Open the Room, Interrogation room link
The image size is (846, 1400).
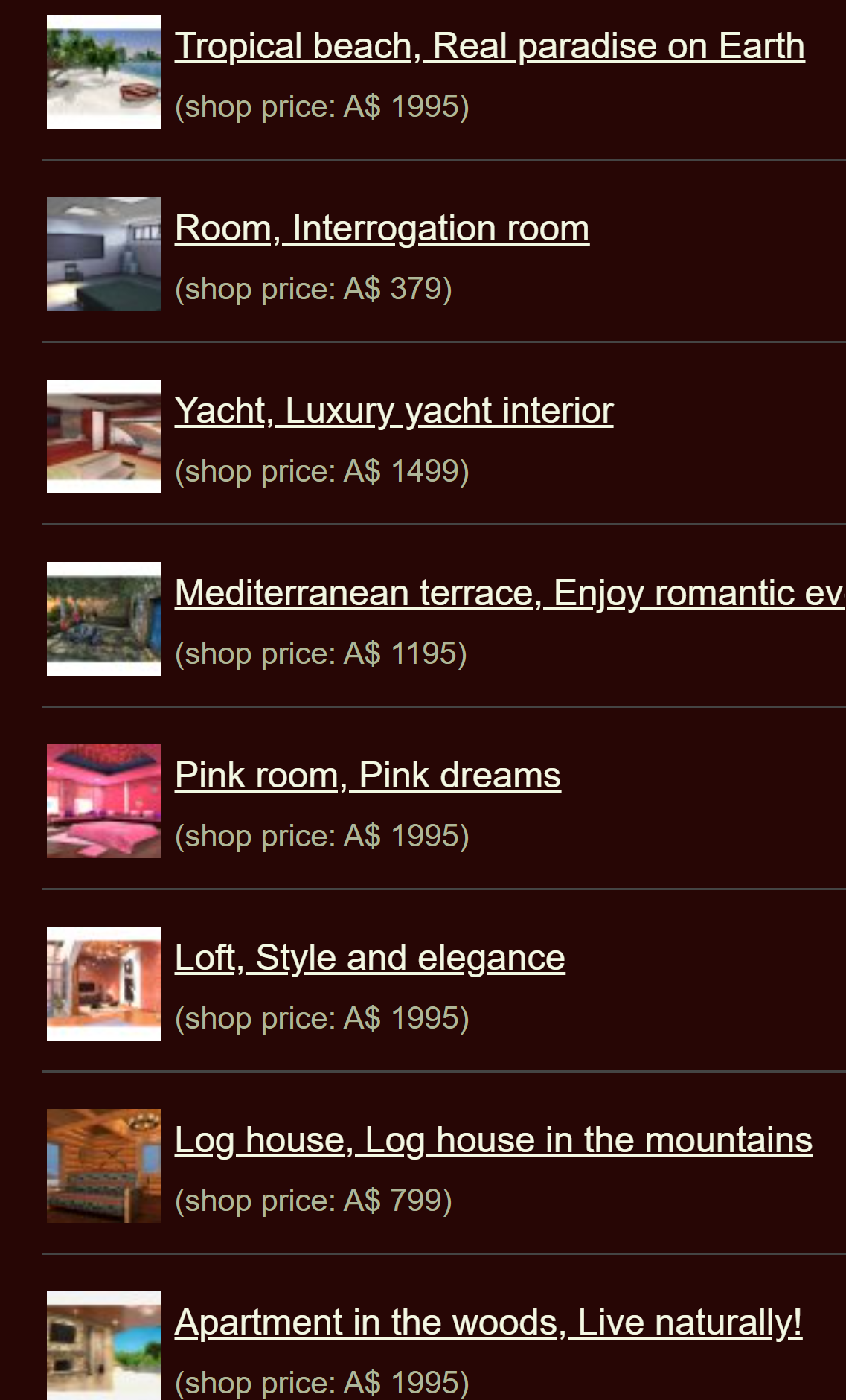point(382,228)
